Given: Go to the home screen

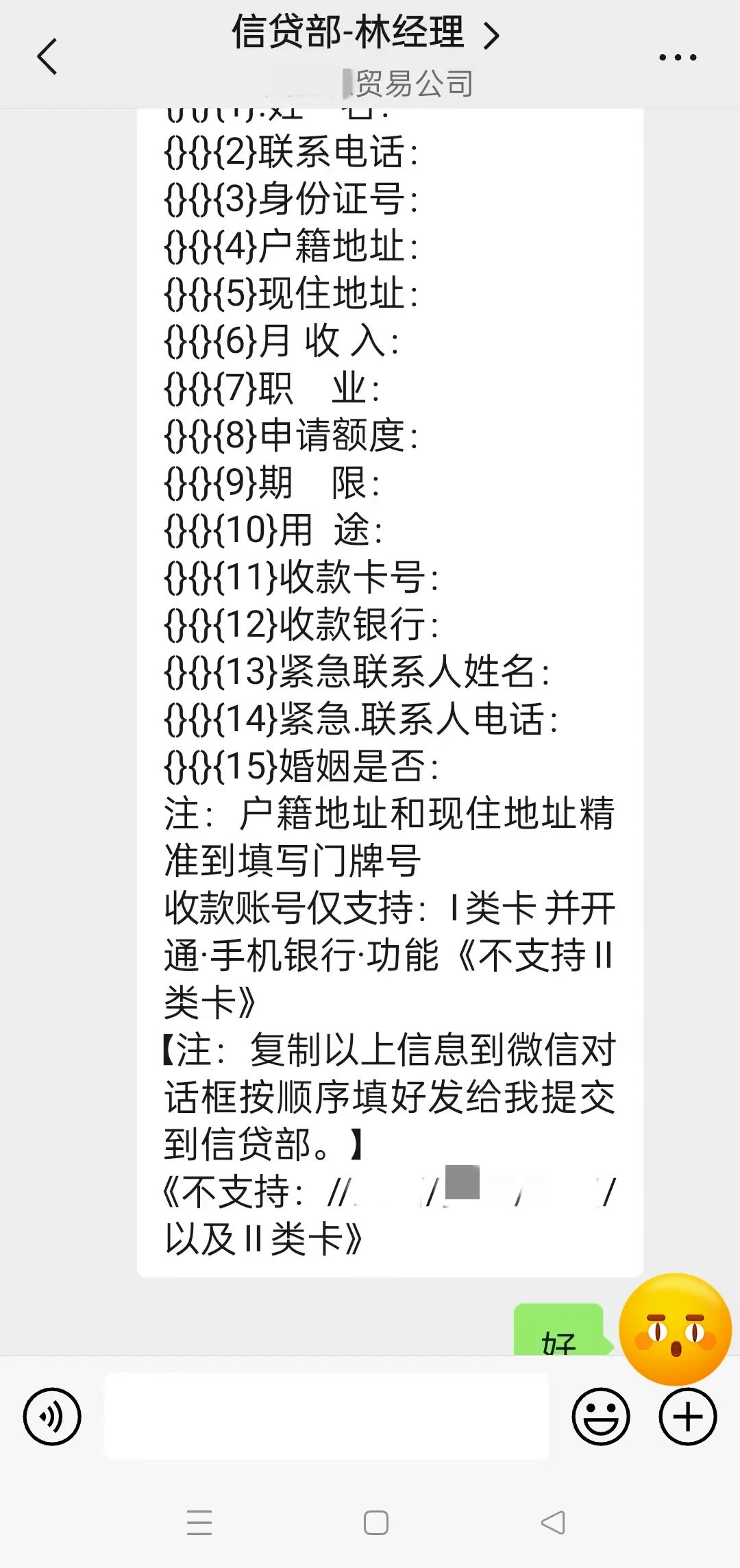Looking at the screenshot, I should (375, 1523).
